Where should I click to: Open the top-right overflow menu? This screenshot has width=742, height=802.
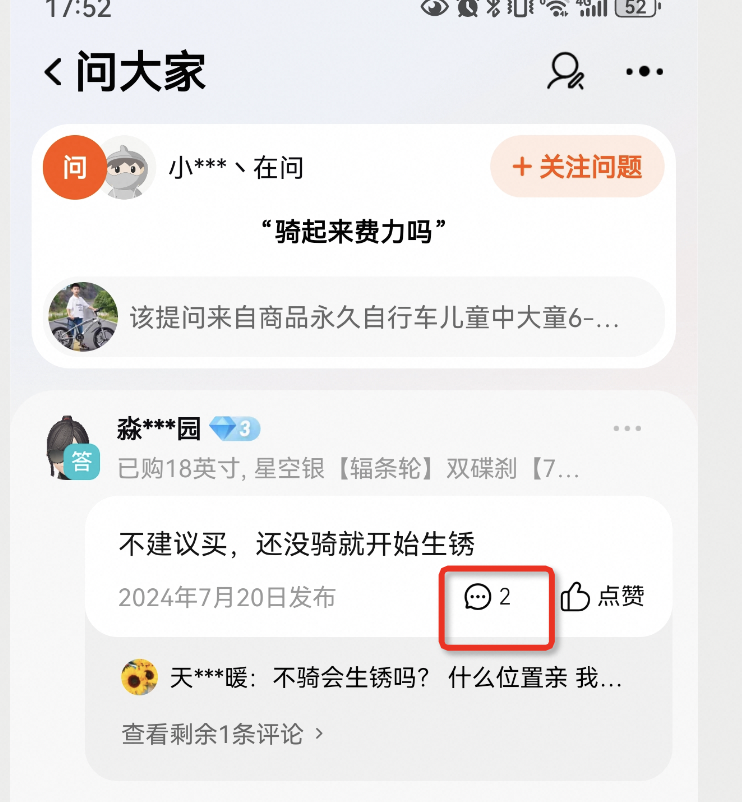click(x=644, y=71)
